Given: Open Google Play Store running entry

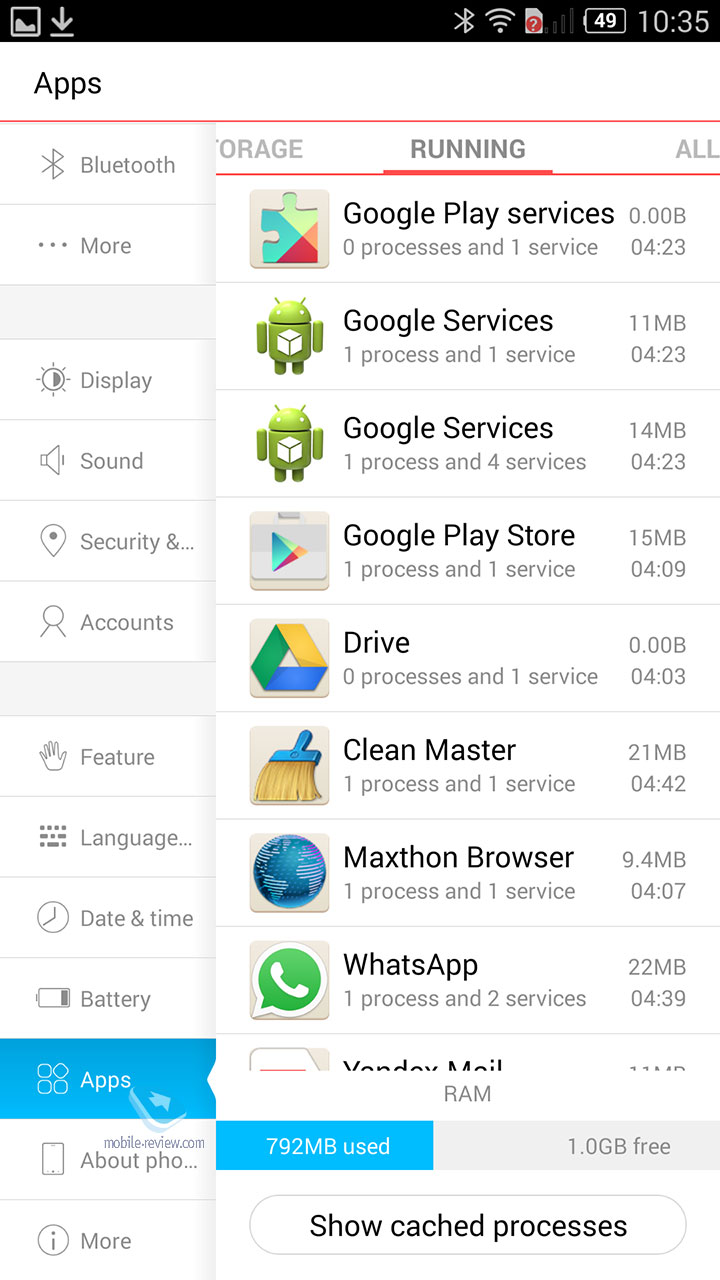Looking at the screenshot, I should tap(468, 551).
